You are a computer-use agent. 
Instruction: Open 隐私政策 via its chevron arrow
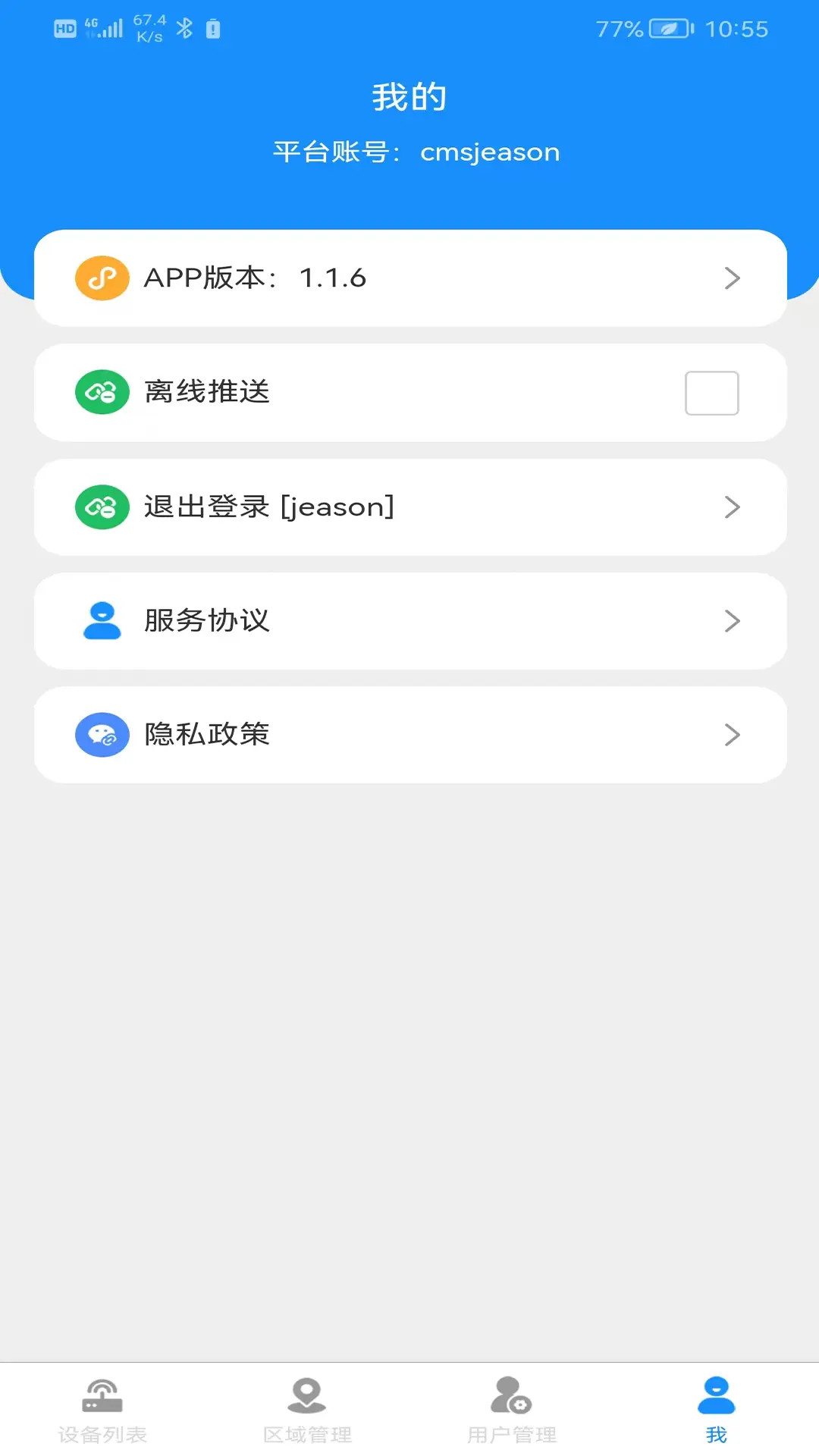(732, 734)
